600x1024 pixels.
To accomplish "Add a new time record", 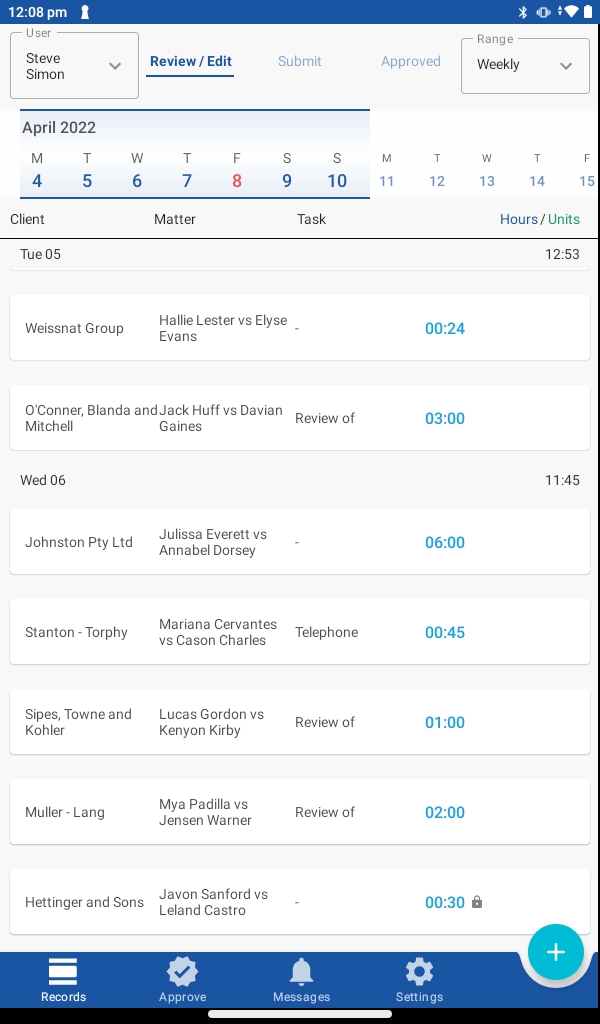I will pos(556,952).
